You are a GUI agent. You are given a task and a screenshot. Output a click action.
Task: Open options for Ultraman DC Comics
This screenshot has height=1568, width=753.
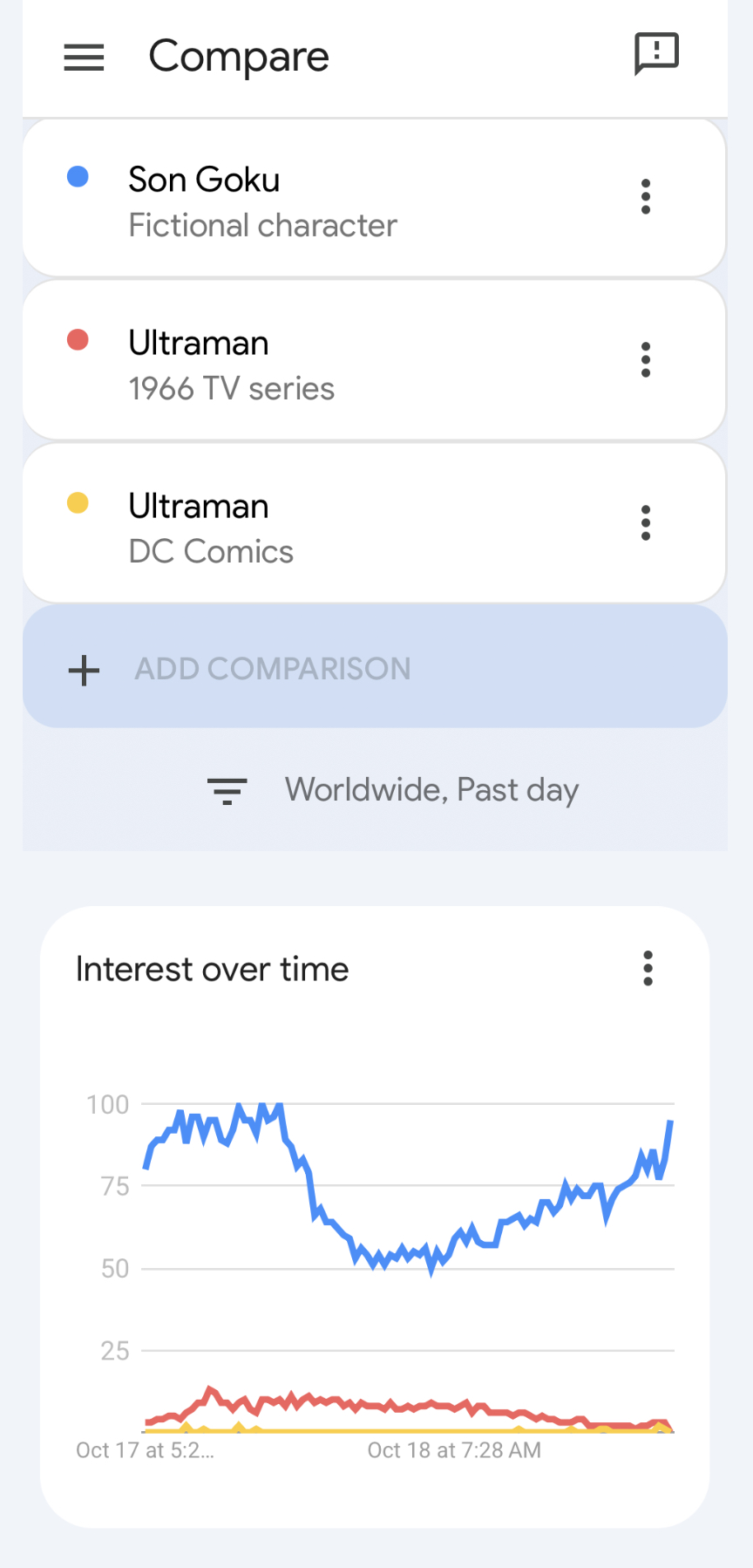point(646,523)
